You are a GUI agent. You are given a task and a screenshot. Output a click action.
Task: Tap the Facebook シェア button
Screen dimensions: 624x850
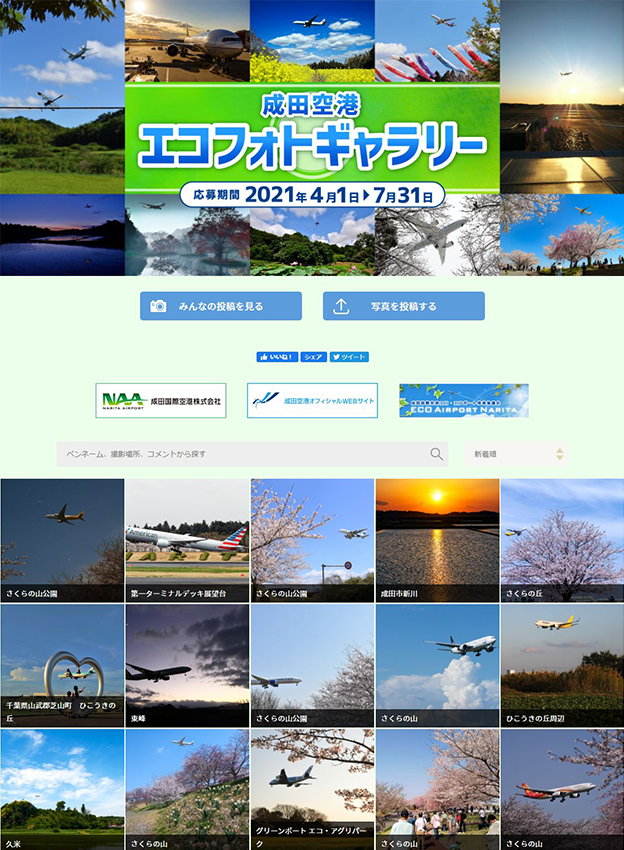(313, 356)
